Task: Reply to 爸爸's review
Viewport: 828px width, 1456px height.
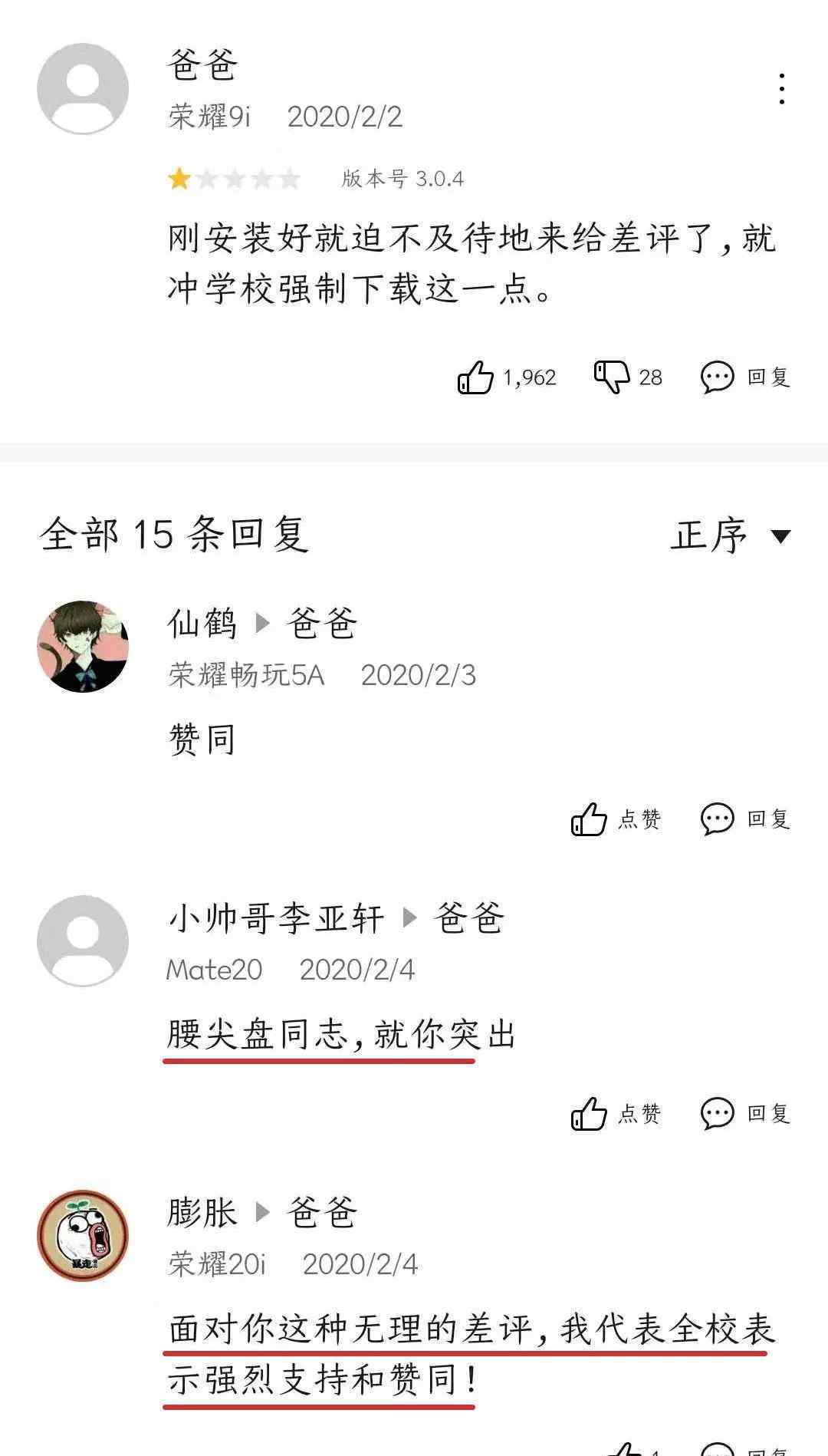Action: 745,377
